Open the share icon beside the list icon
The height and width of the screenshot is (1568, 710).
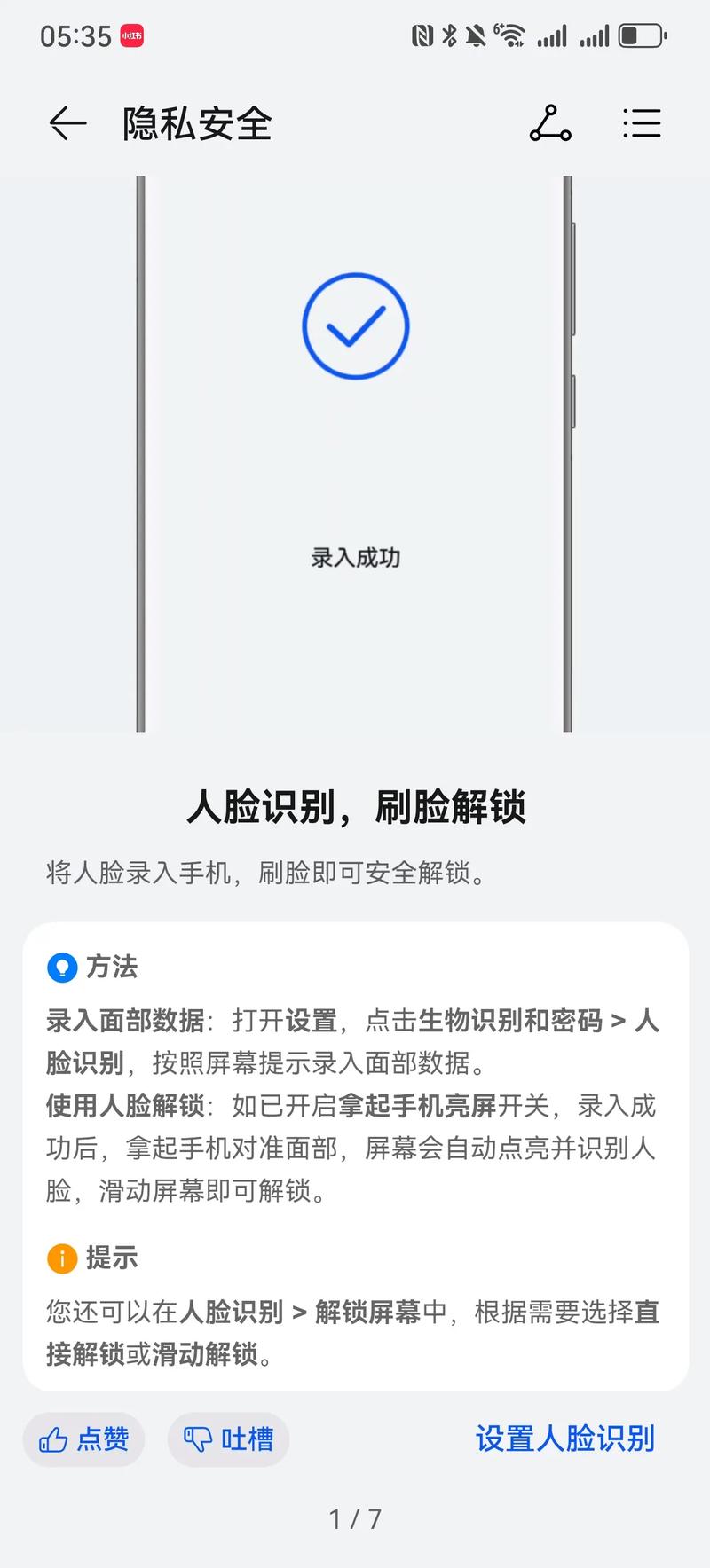pos(550,123)
